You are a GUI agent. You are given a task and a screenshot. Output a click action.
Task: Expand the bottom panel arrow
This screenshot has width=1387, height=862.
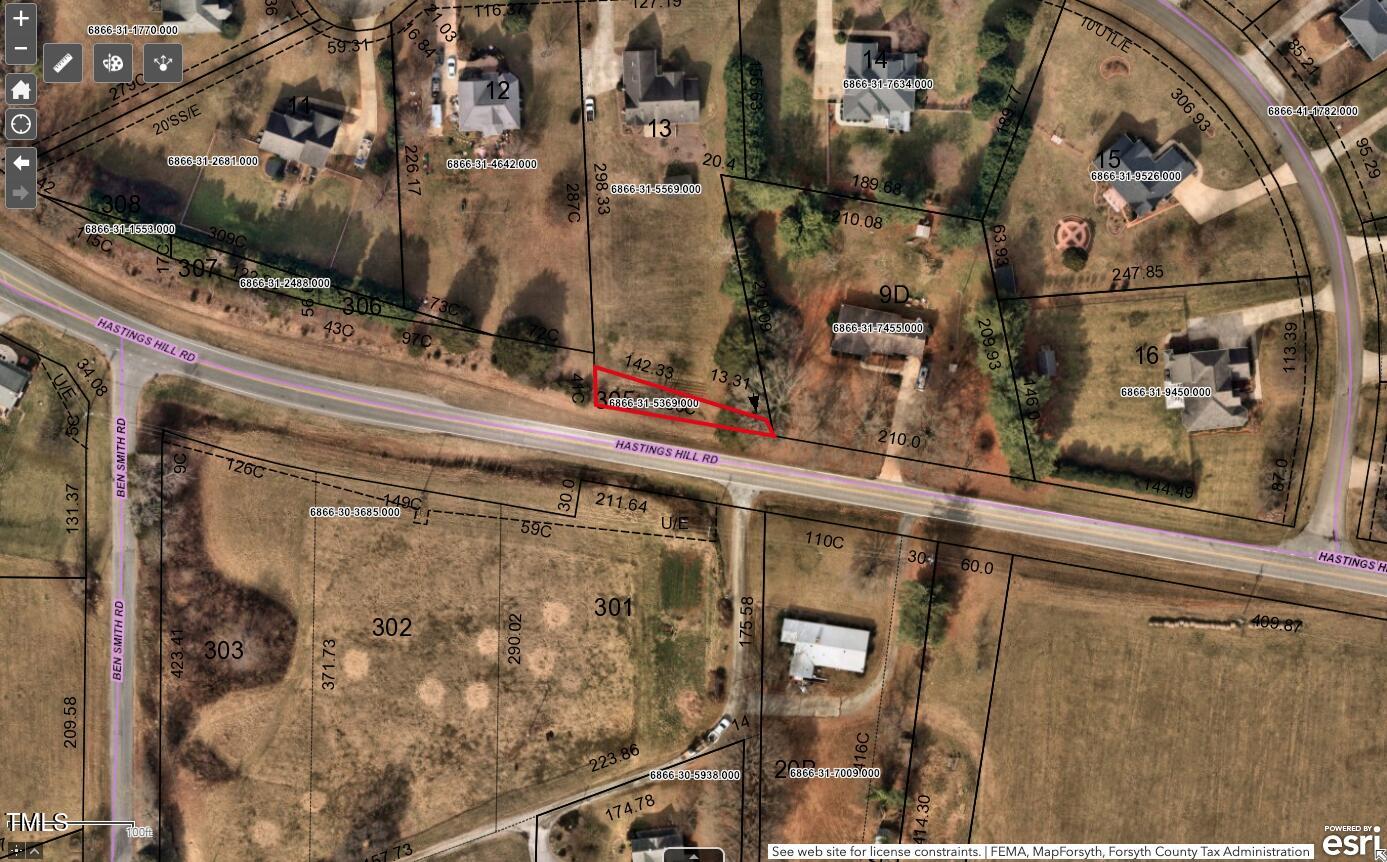coord(693,855)
